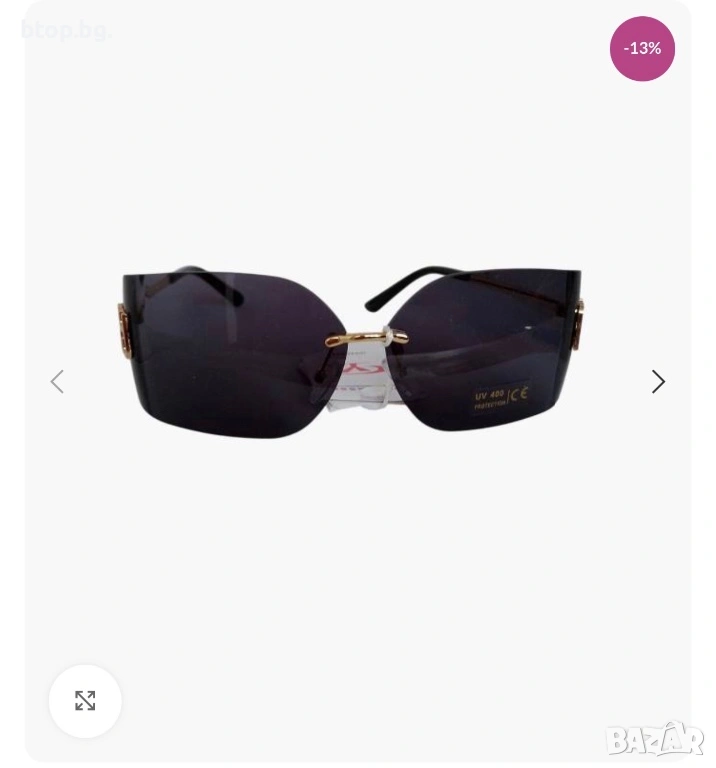The image size is (716, 768).
Task: Show the next product photo
Action: click(658, 382)
